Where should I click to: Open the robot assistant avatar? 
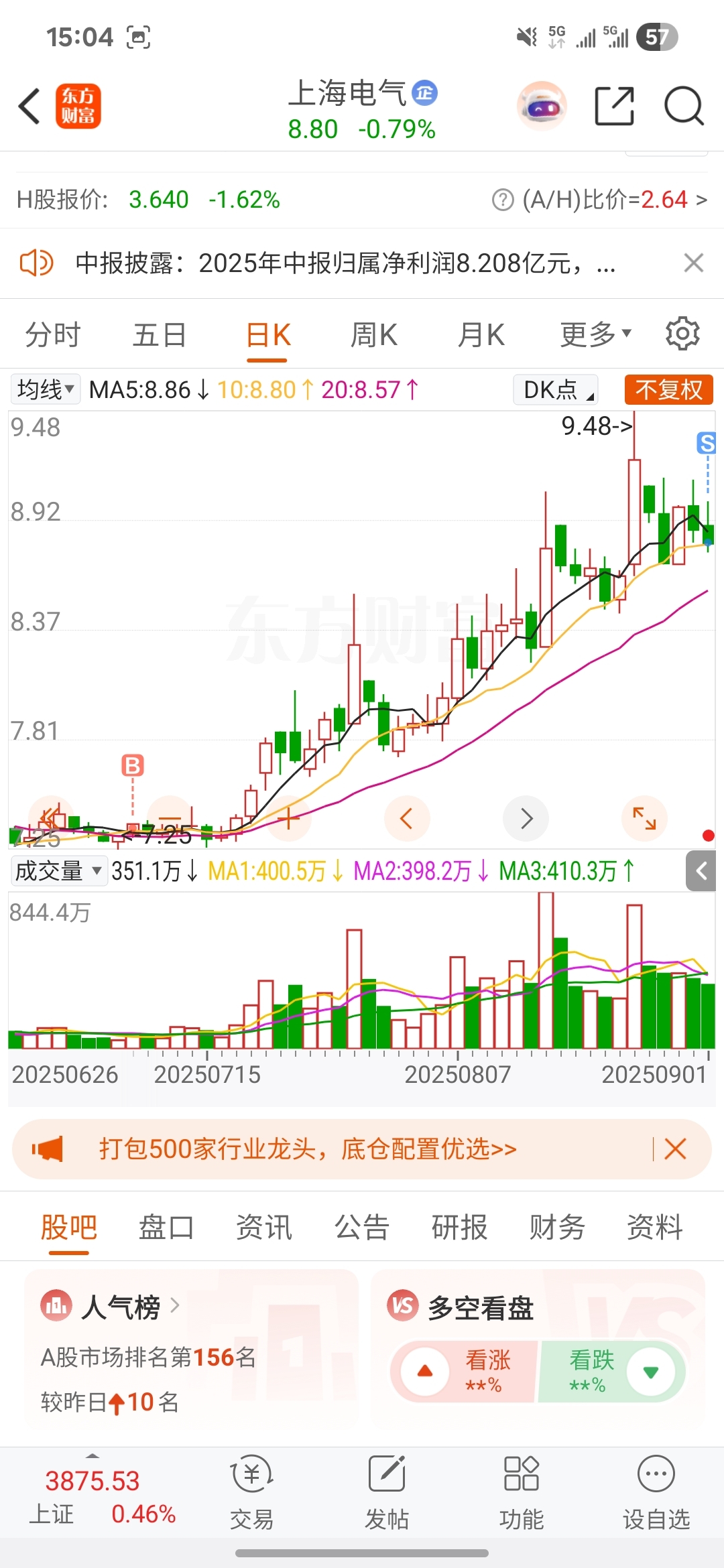[x=542, y=106]
